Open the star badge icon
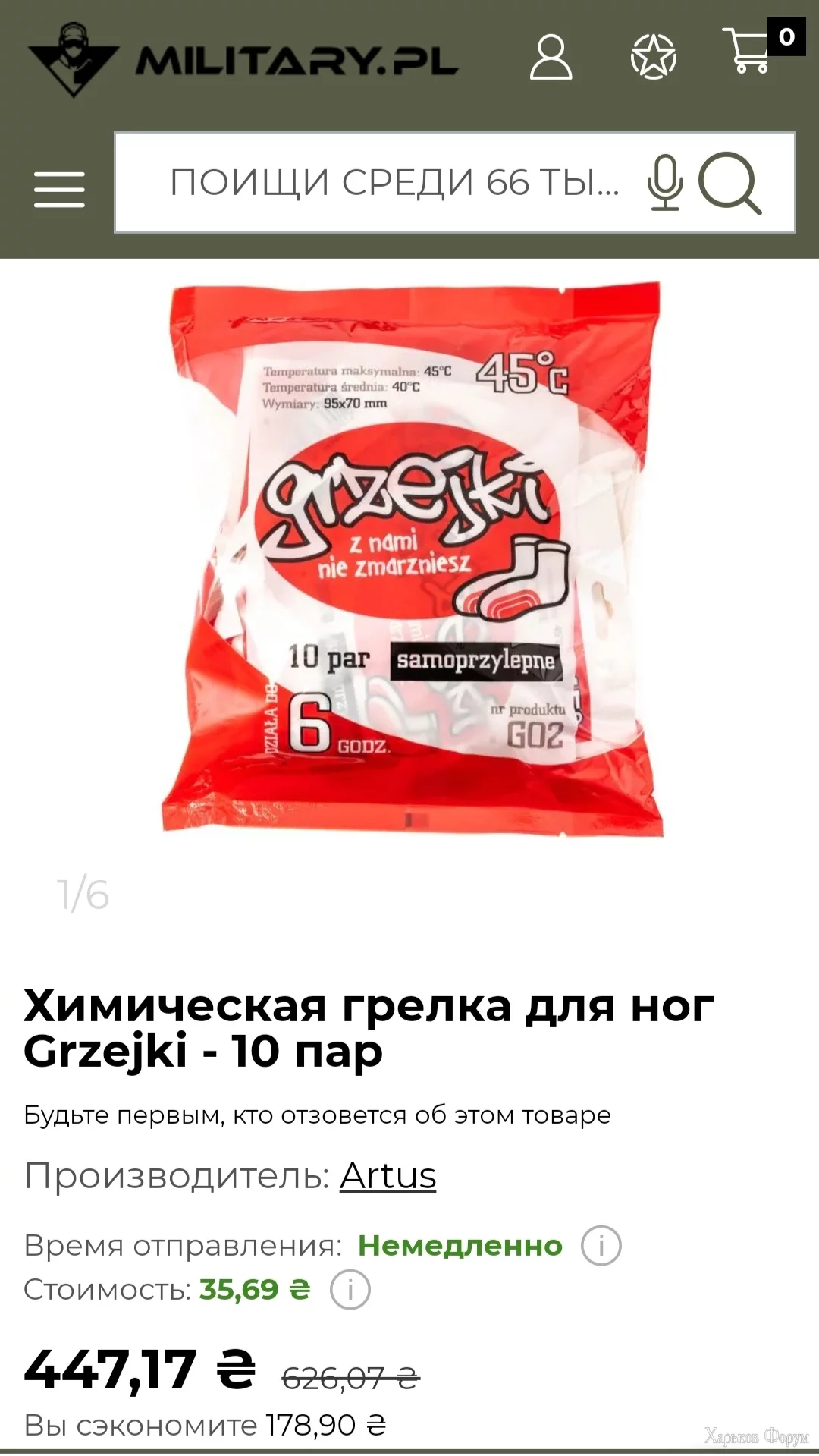Screen dimensions: 819x1456 (653, 57)
